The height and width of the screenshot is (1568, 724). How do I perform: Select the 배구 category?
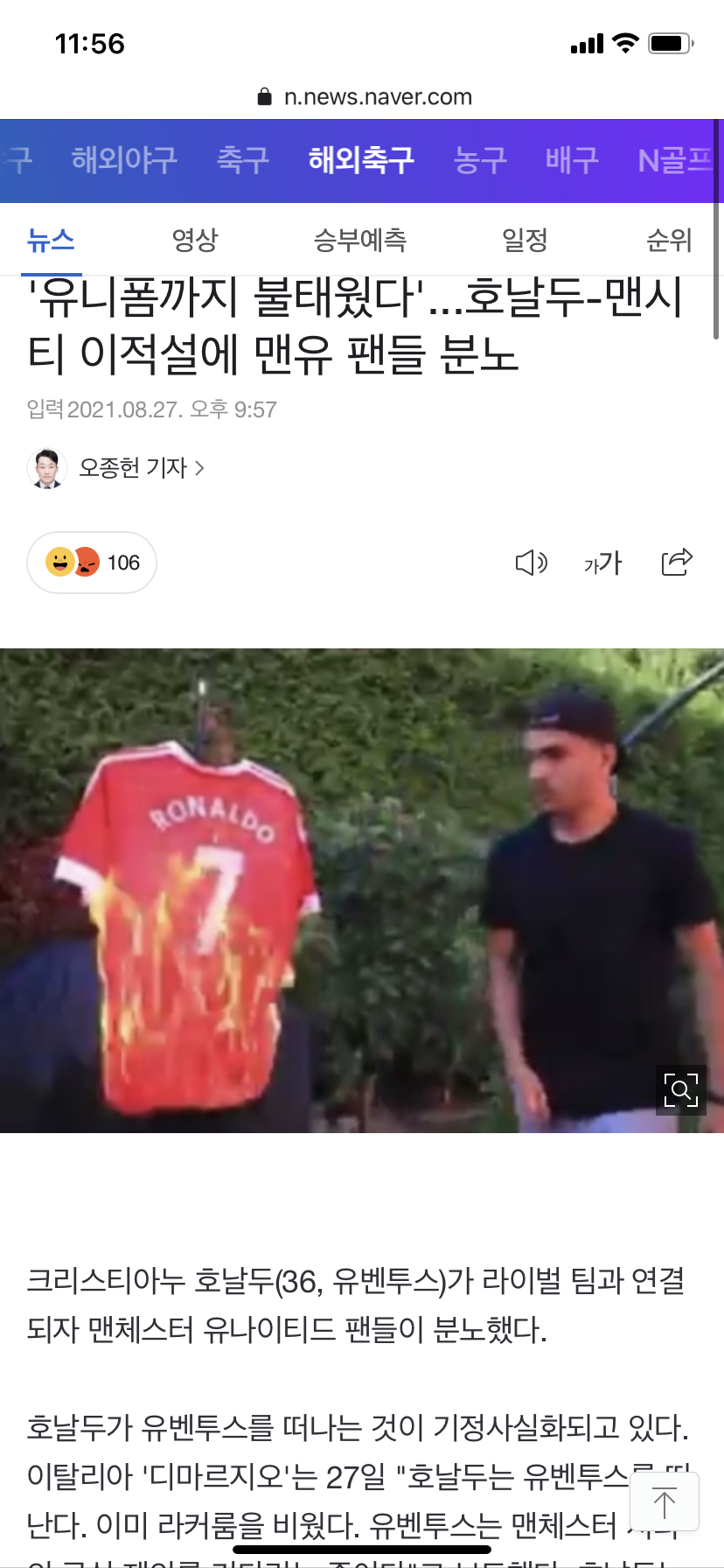pos(572,160)
